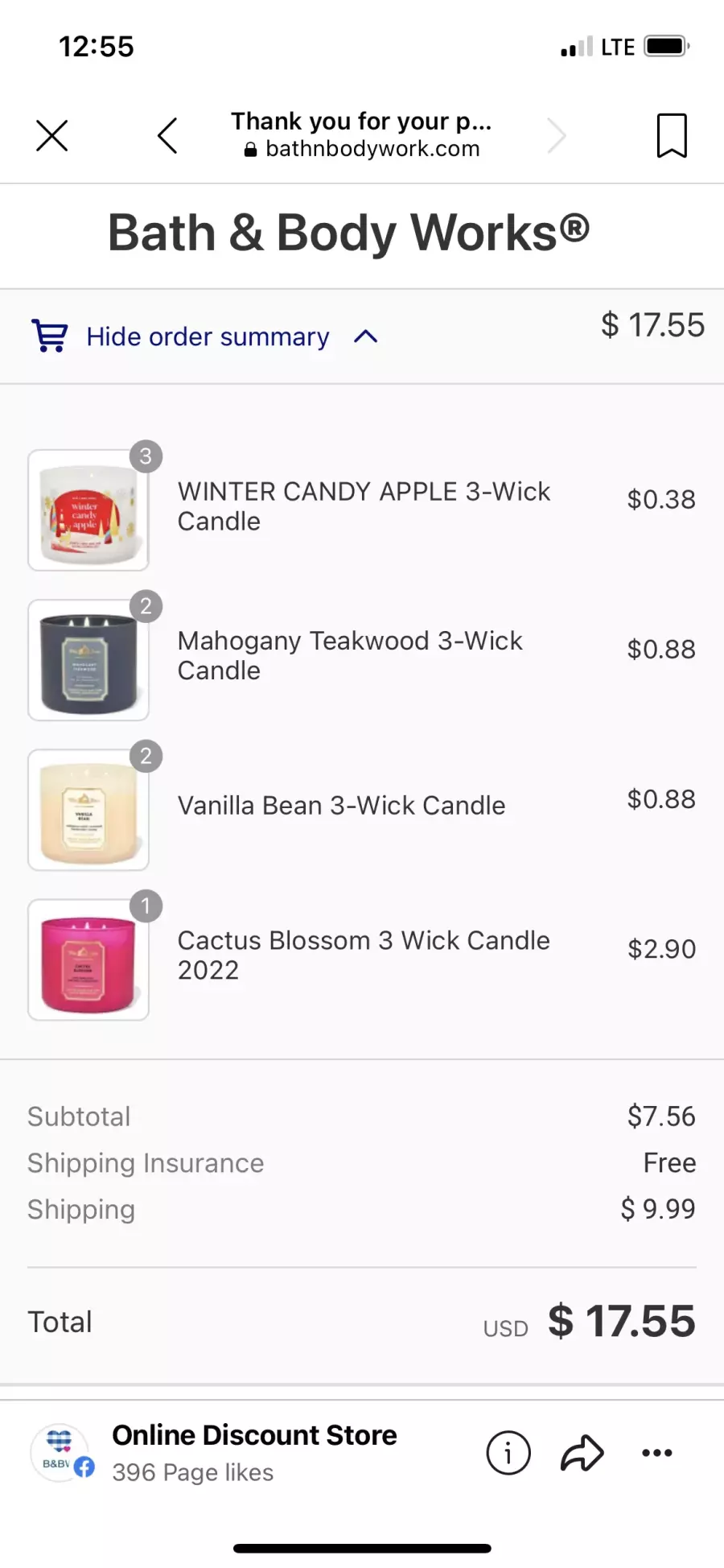The height and width of the screenshot is (1568, 724).
Task: Collapse the Hide order summary section
Action: point(205,336)
